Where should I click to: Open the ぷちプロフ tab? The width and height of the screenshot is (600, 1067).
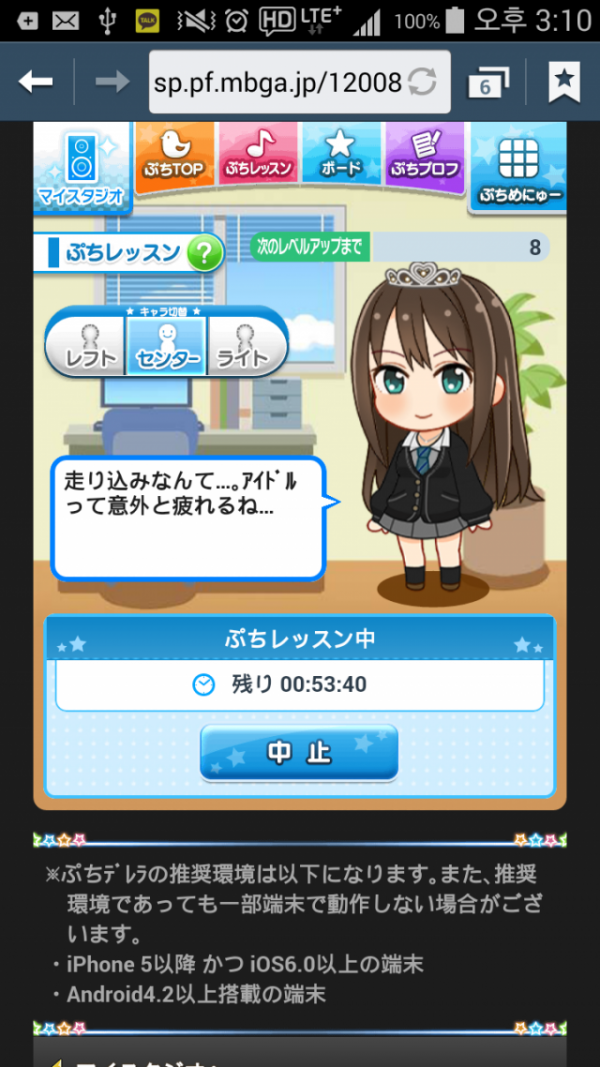(424, 156)
